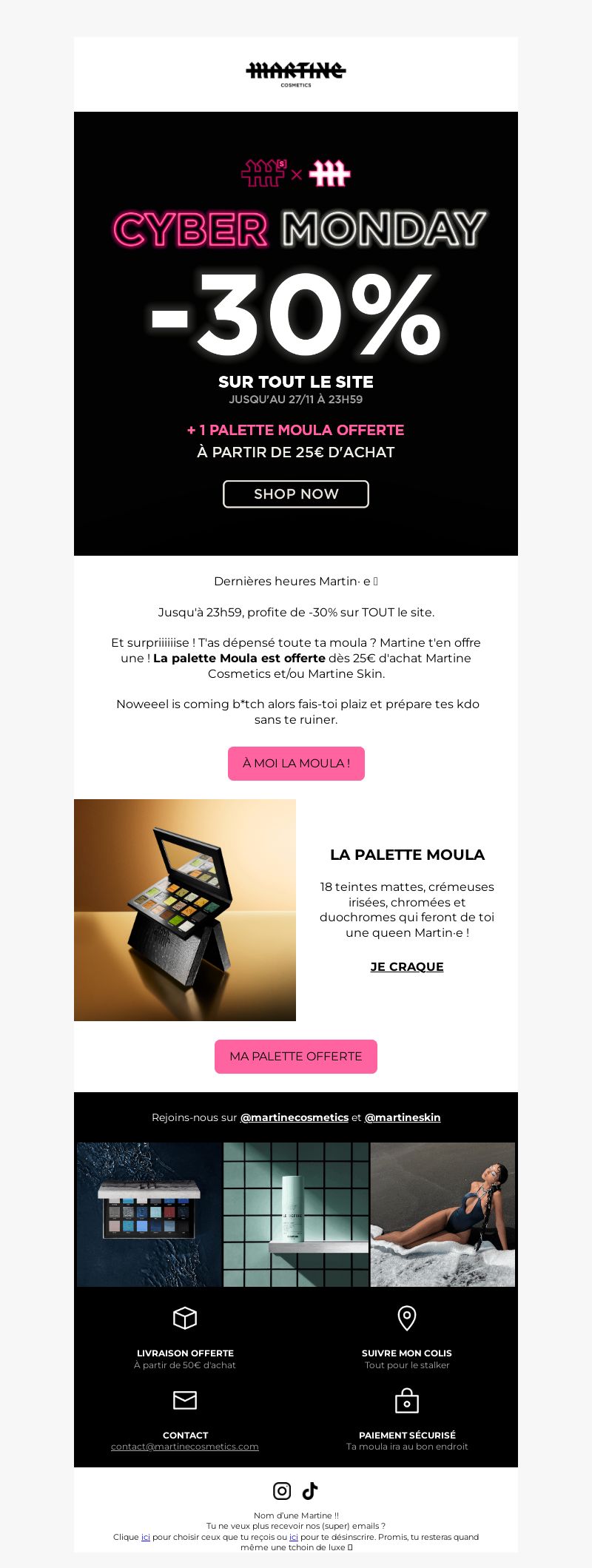Screen dimensions: 592x1568
Task: Tap 'ici' to choose which emails you get
Action: coord(146,1537)
